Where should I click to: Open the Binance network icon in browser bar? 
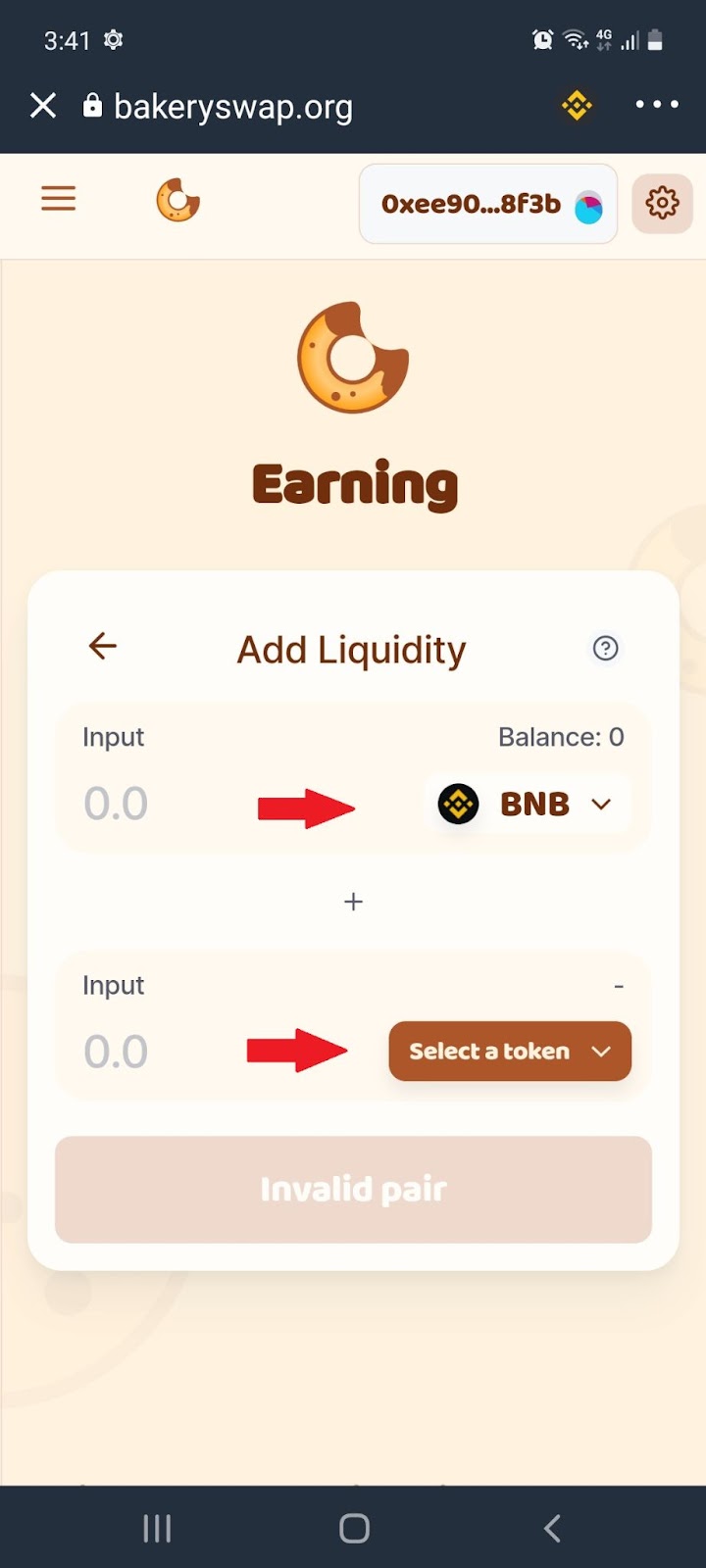[577, 105]
